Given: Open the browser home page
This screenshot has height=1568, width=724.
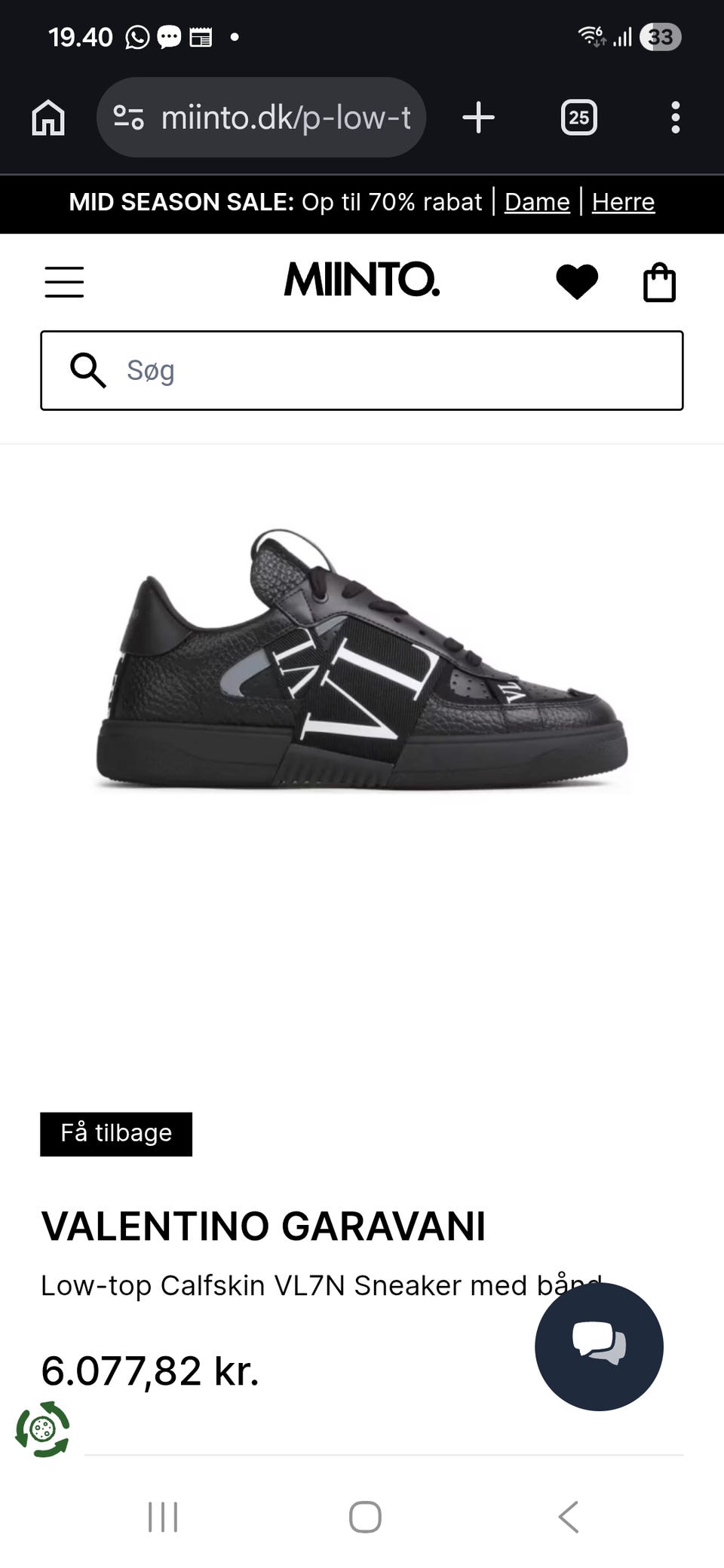Looking at the screenshot, I should [x=48, y=118].
